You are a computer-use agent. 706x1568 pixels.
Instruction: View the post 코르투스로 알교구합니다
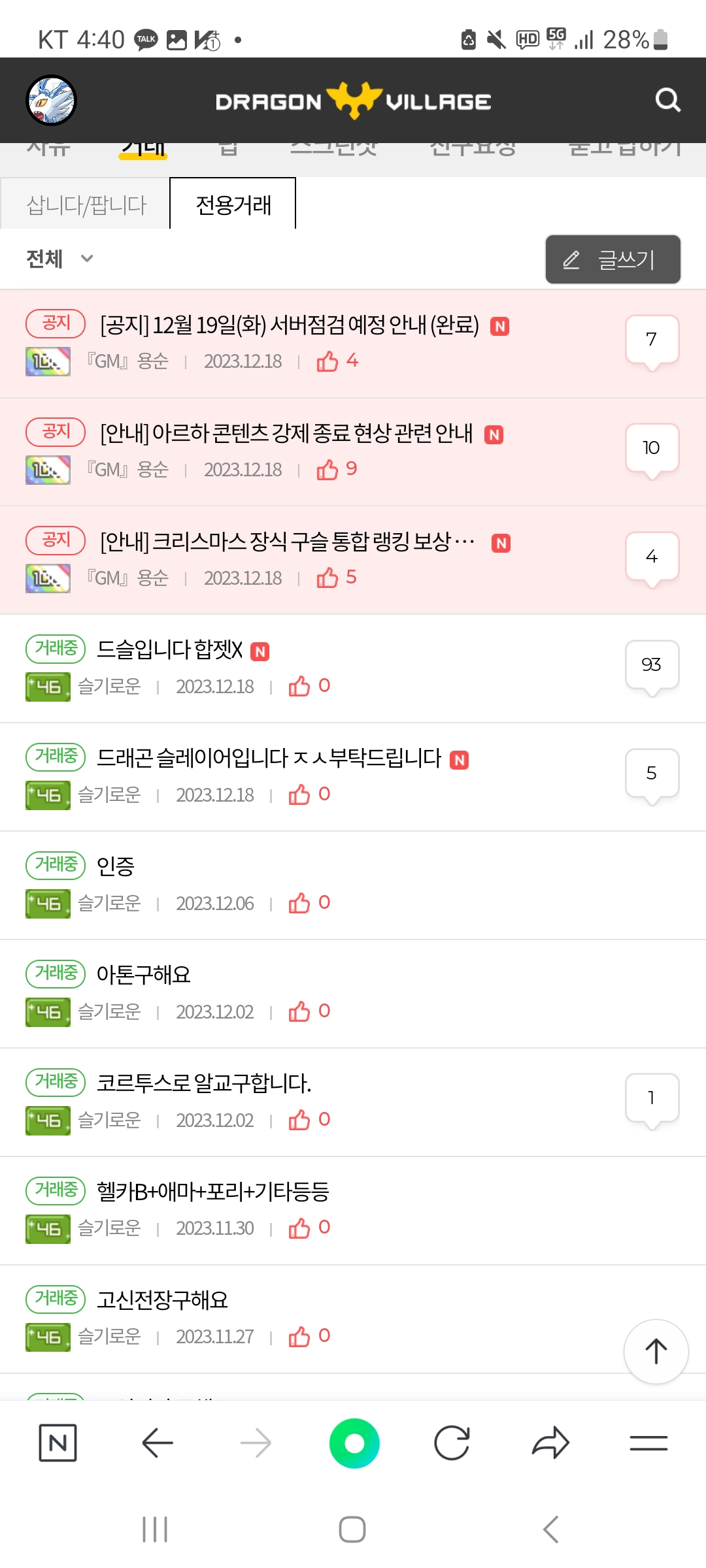coord(203,1084)
